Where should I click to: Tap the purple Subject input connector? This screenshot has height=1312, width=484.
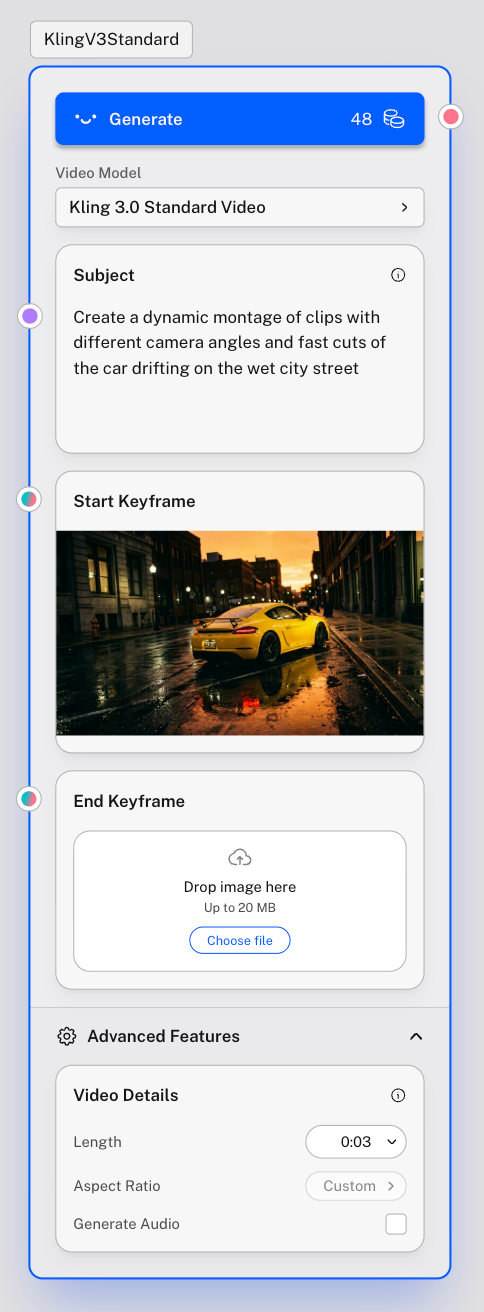(30, 316)
